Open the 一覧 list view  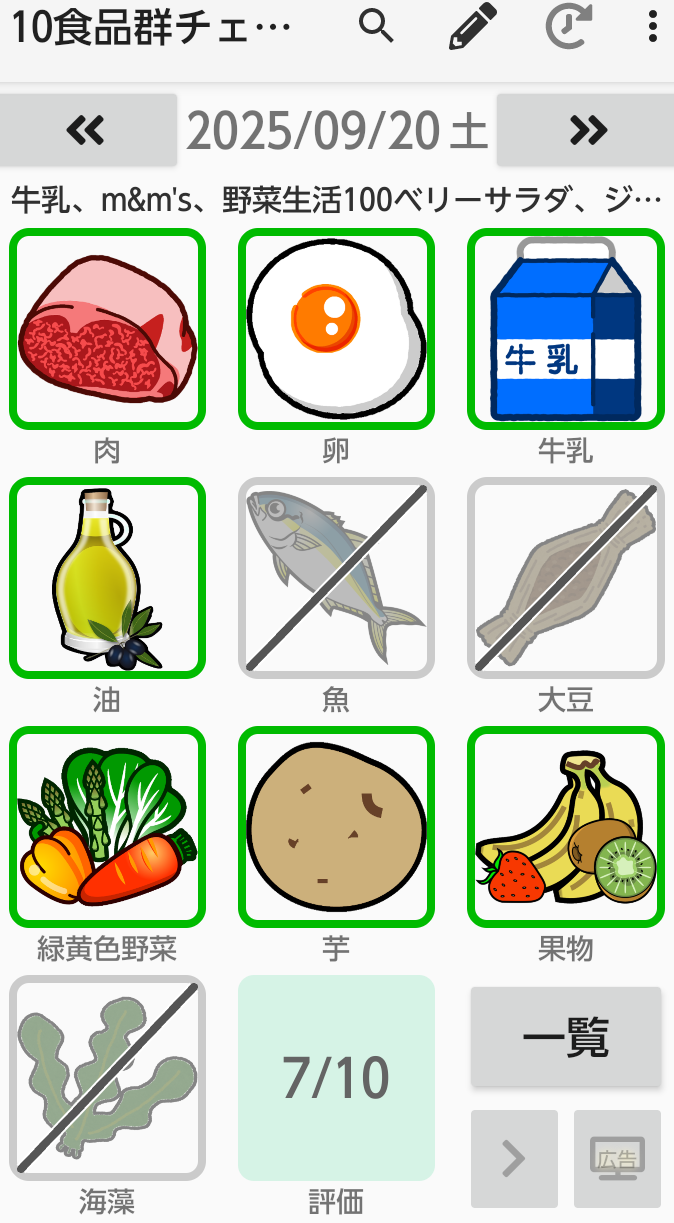pyautogui.click(x=566, y=1038)
